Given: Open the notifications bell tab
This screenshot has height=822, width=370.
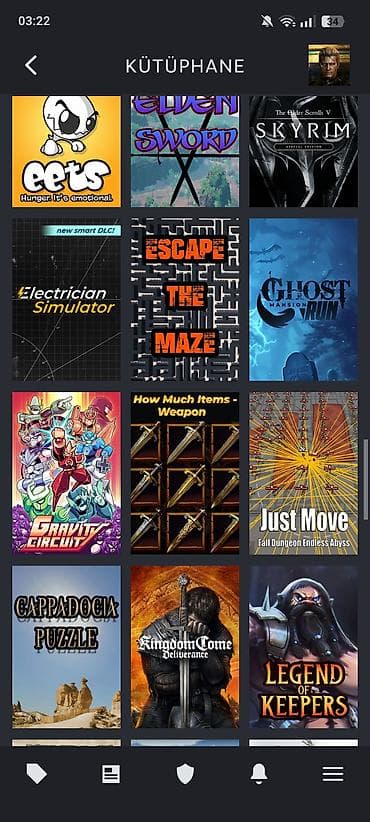Looking at the screenshot, I should coord(259,774).
